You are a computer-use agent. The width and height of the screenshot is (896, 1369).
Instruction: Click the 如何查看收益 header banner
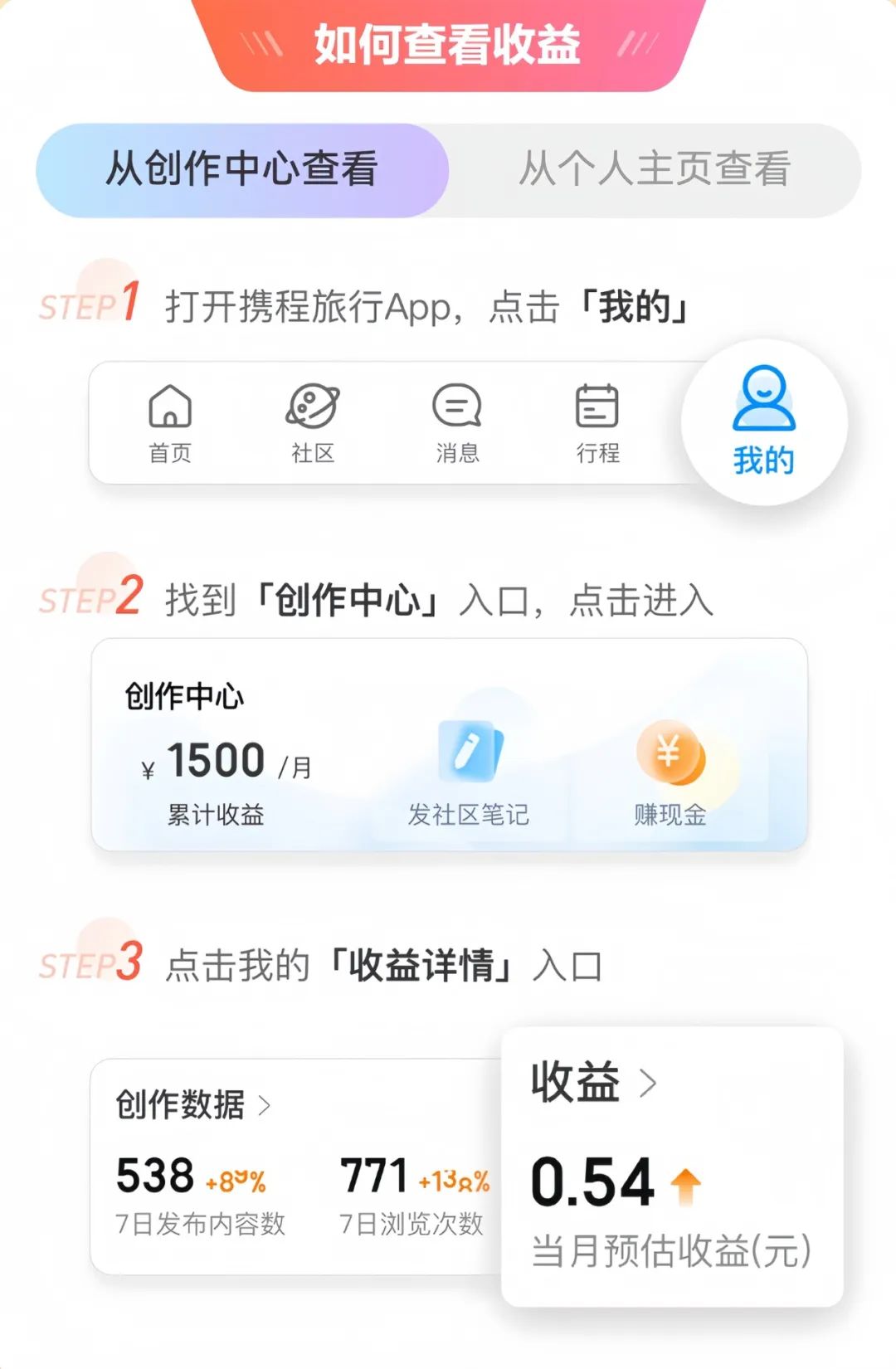click(448, 45)
